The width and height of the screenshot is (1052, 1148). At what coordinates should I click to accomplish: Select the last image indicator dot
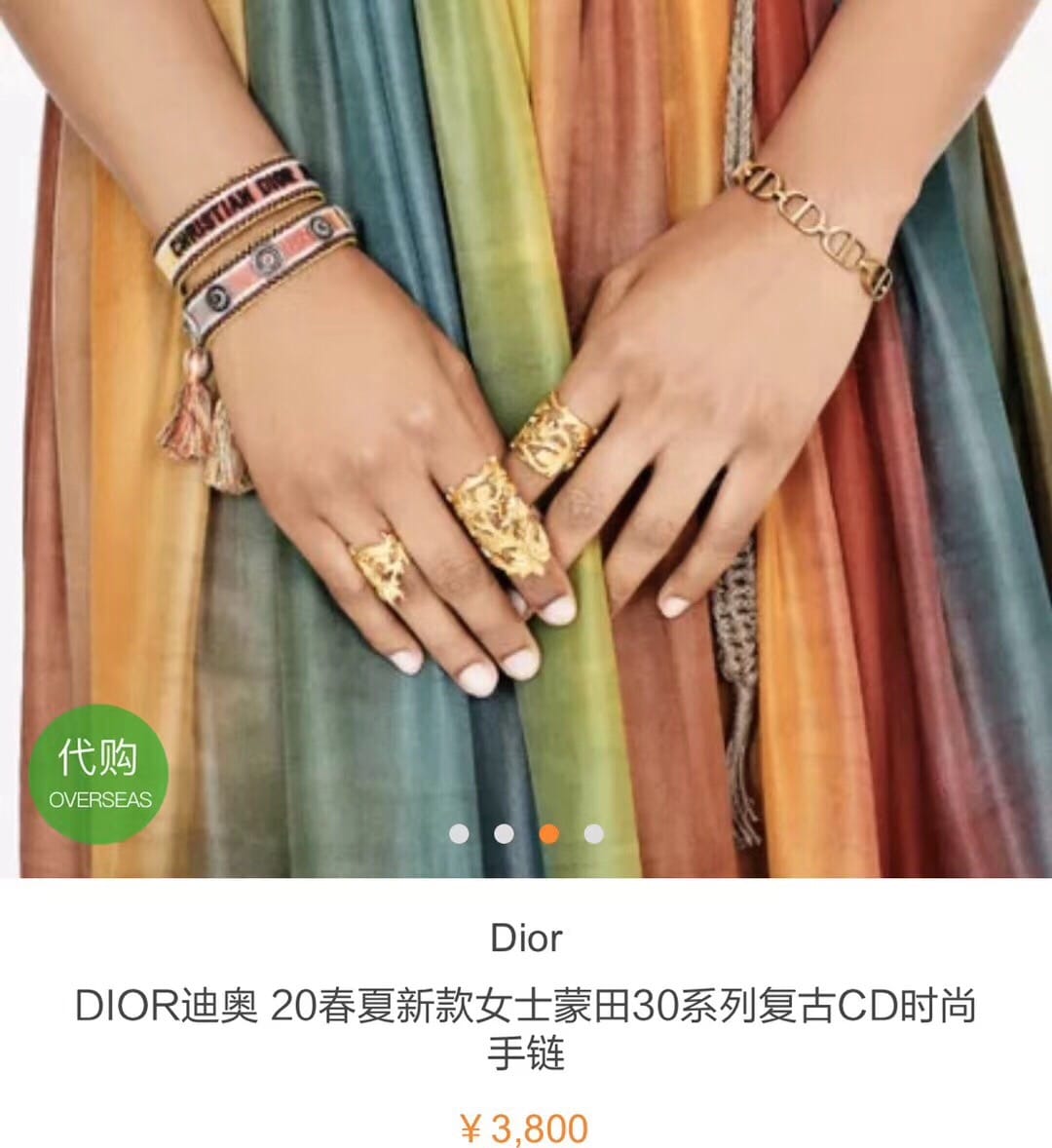click(x=593, y=834)
